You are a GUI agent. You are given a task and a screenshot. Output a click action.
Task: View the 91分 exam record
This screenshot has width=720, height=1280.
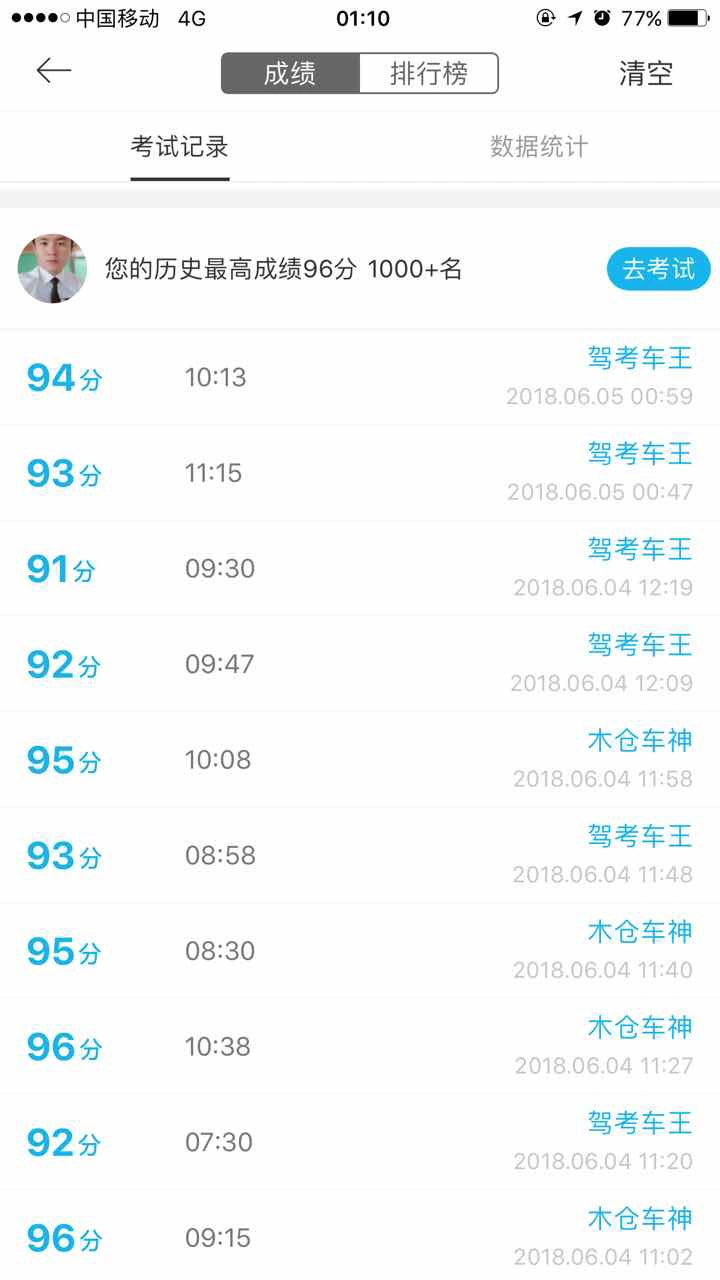[360, 569]
